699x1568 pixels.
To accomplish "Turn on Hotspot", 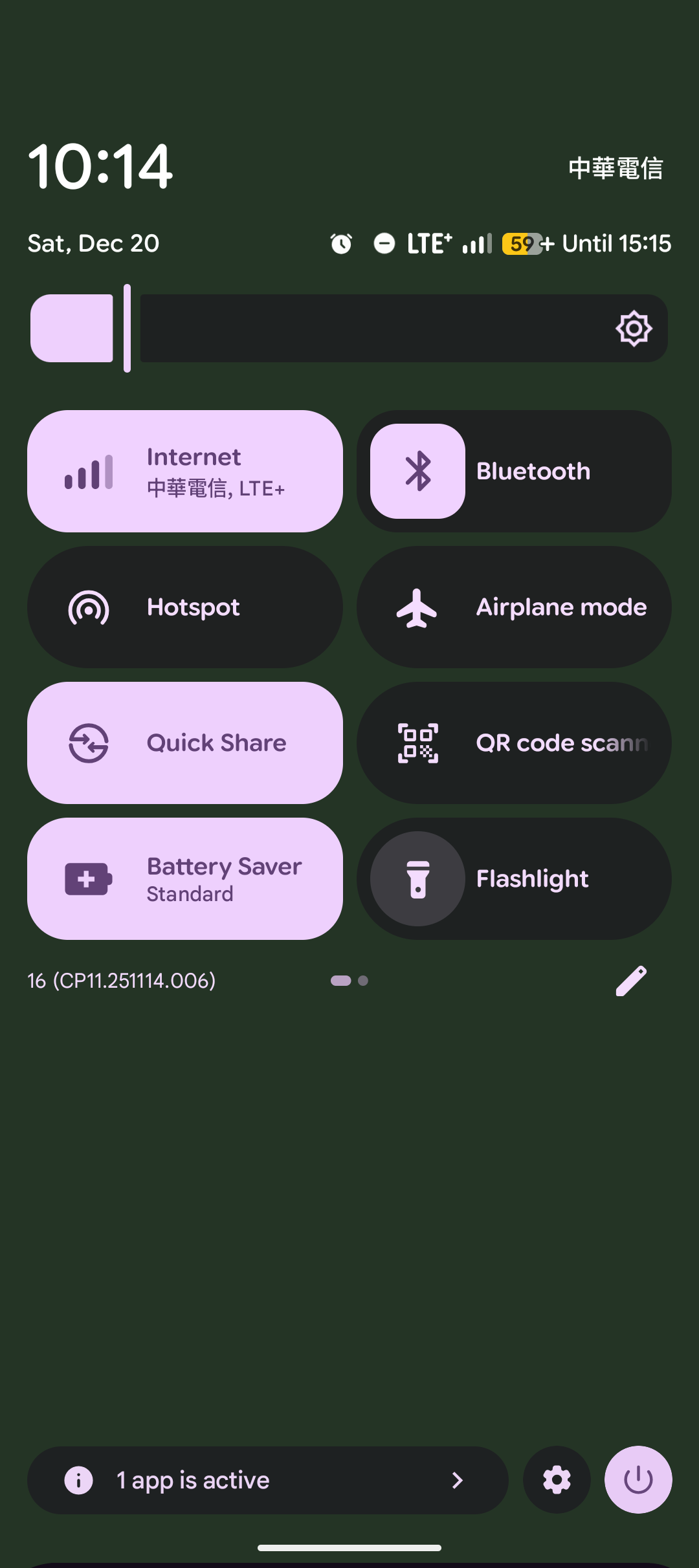I will pos(185,607).
